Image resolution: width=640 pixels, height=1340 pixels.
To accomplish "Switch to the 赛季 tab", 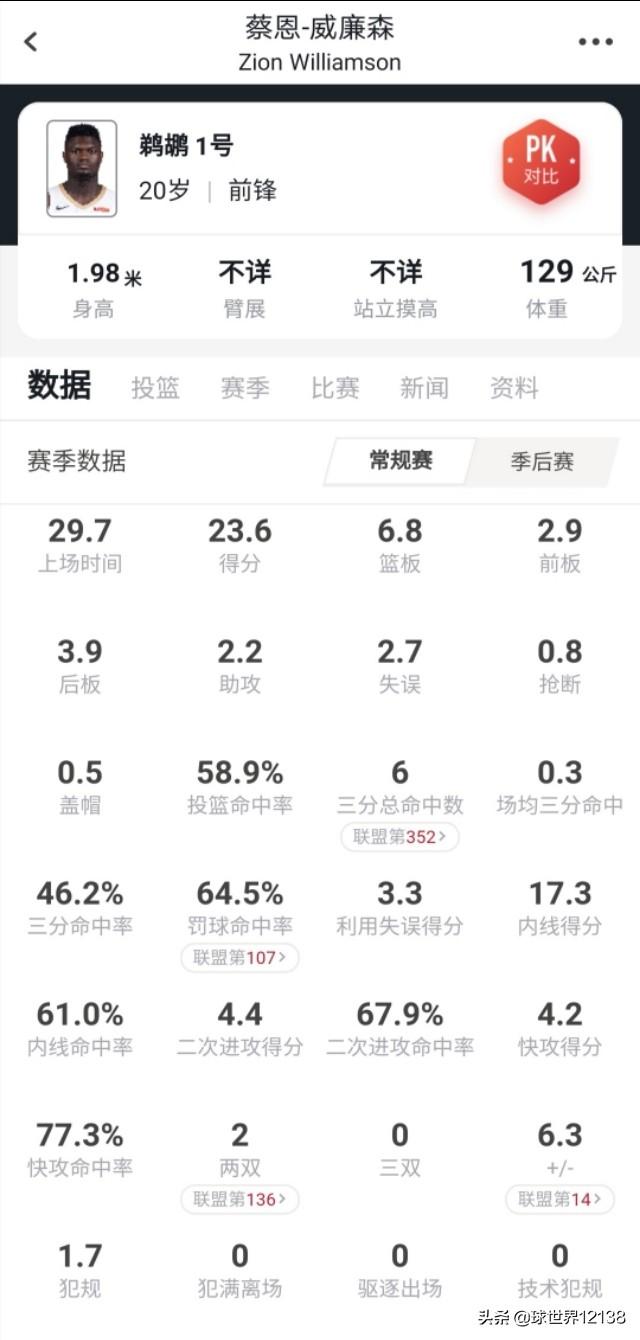I will (245, 388).
